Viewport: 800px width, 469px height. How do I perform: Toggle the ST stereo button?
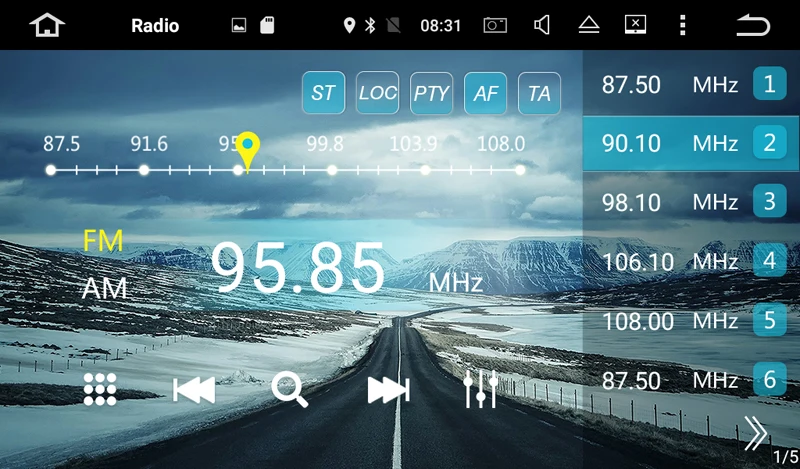pos(323,93)
